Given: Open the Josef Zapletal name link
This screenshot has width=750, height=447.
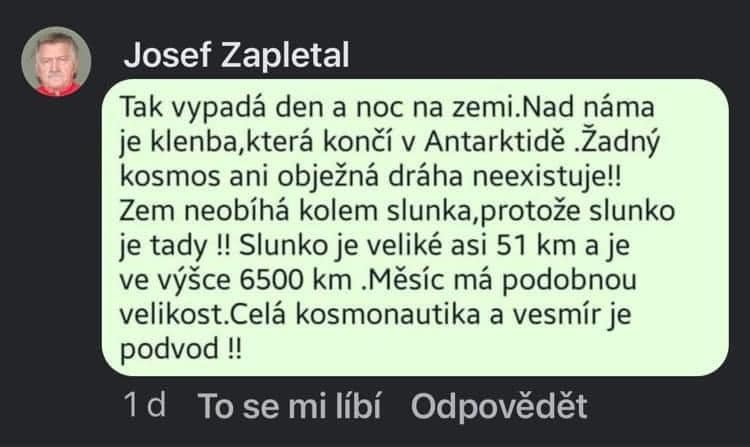Looking at the screenshot, I should tap(237, 58).
